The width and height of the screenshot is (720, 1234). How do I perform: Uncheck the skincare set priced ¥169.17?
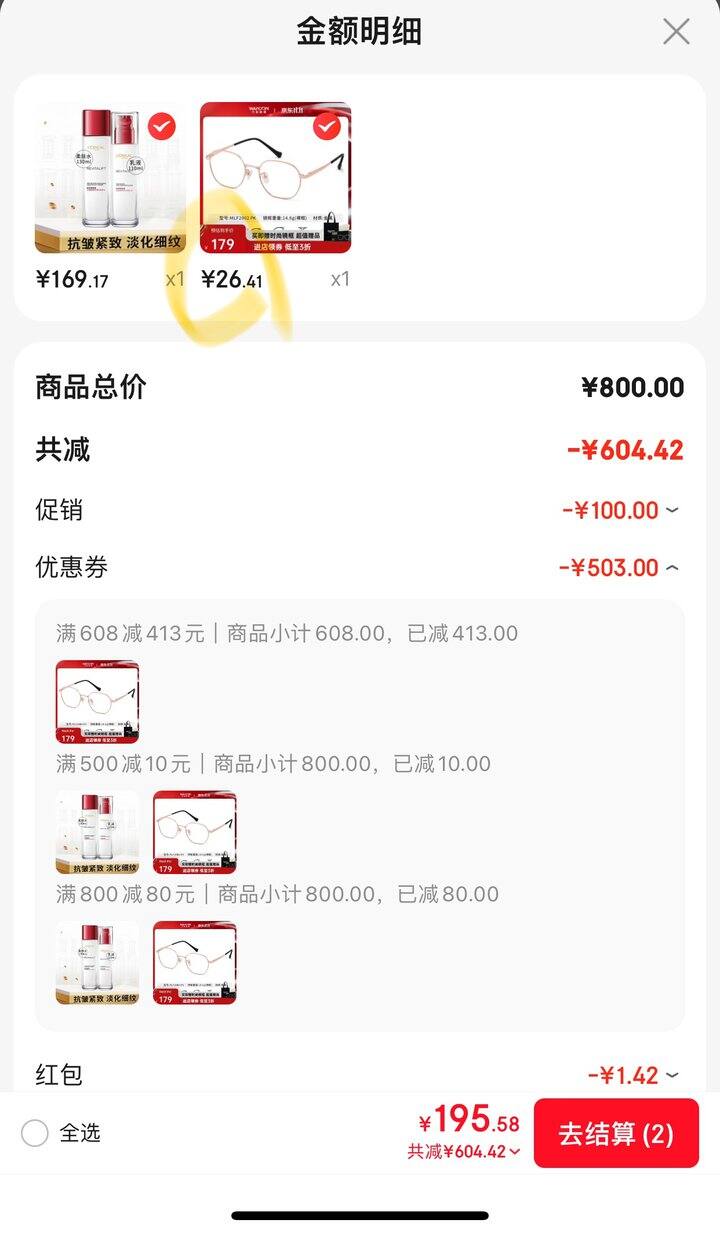[162, 126]
